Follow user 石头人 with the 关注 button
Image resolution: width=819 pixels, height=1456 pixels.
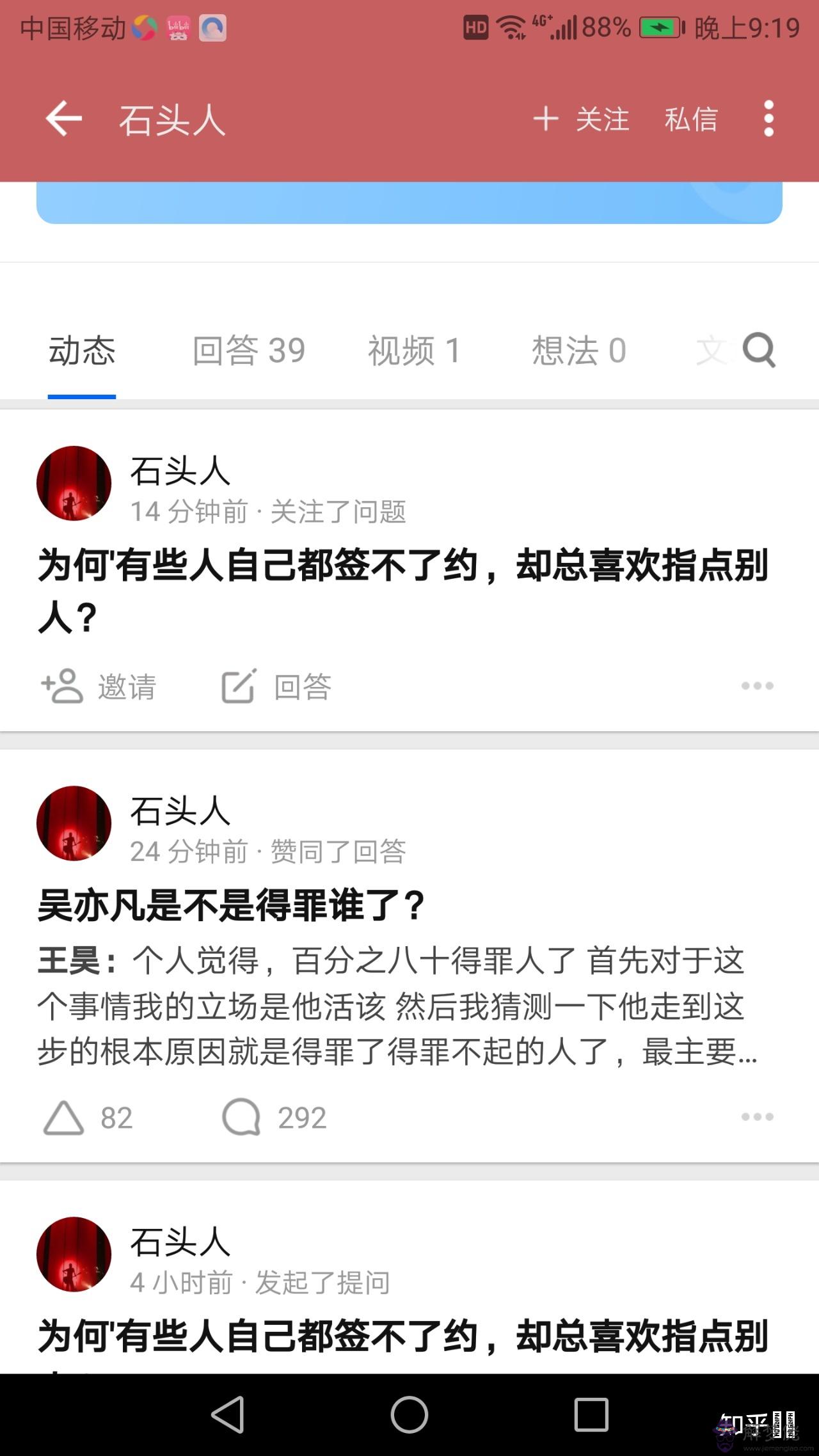pos(582,120)
